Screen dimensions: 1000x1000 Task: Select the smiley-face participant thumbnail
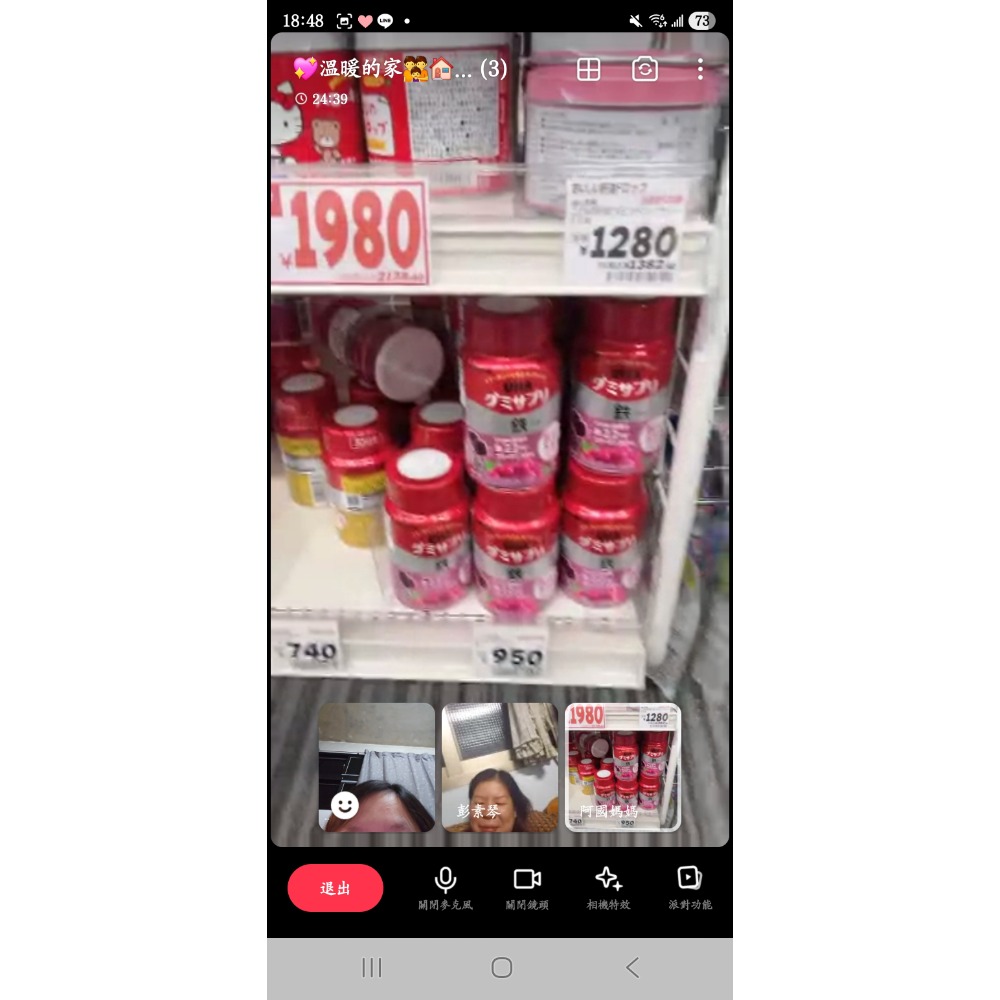pos(376,767)
